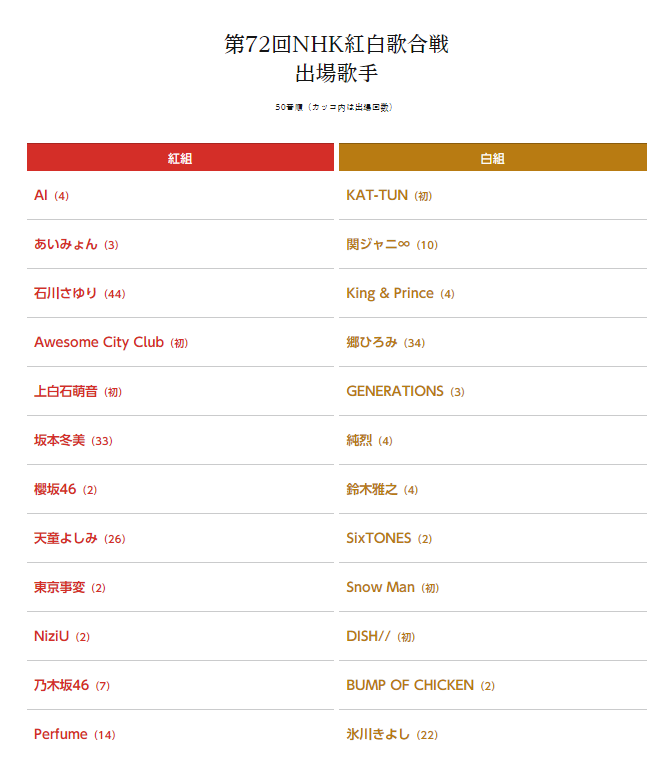Viewport: 657px width, 757px height.
Task: Open AI's artist page
Action: (41, 195)
